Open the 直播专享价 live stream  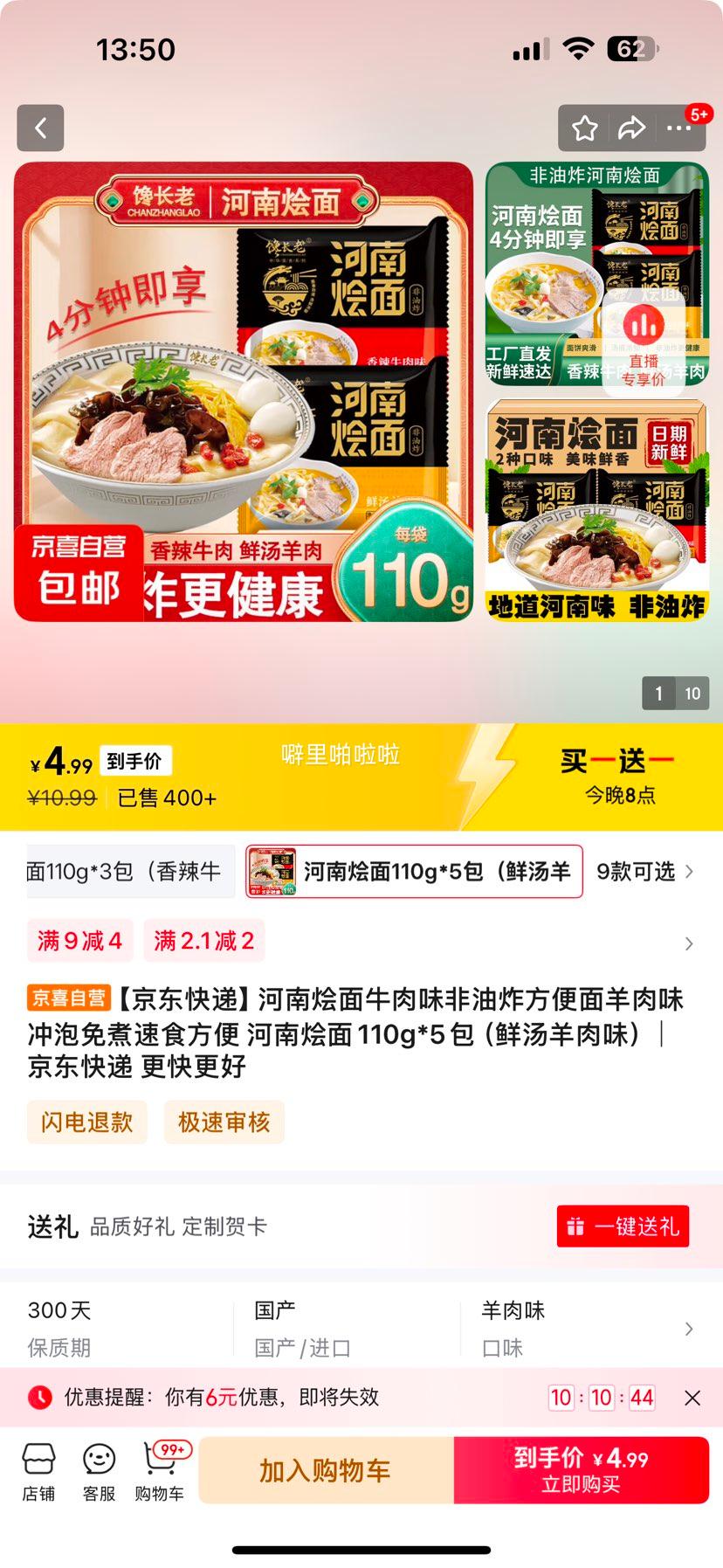(x=643, y=345)
